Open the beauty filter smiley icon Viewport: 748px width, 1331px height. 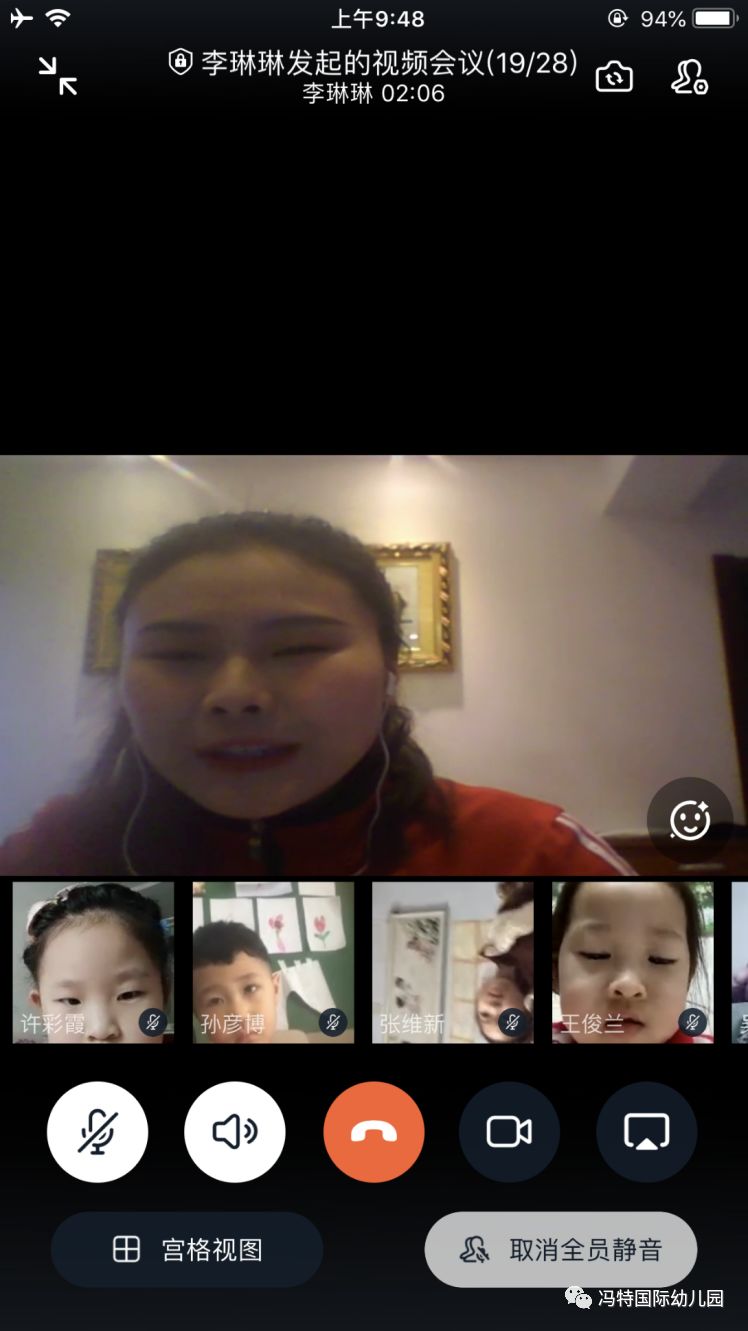point(689,821)
